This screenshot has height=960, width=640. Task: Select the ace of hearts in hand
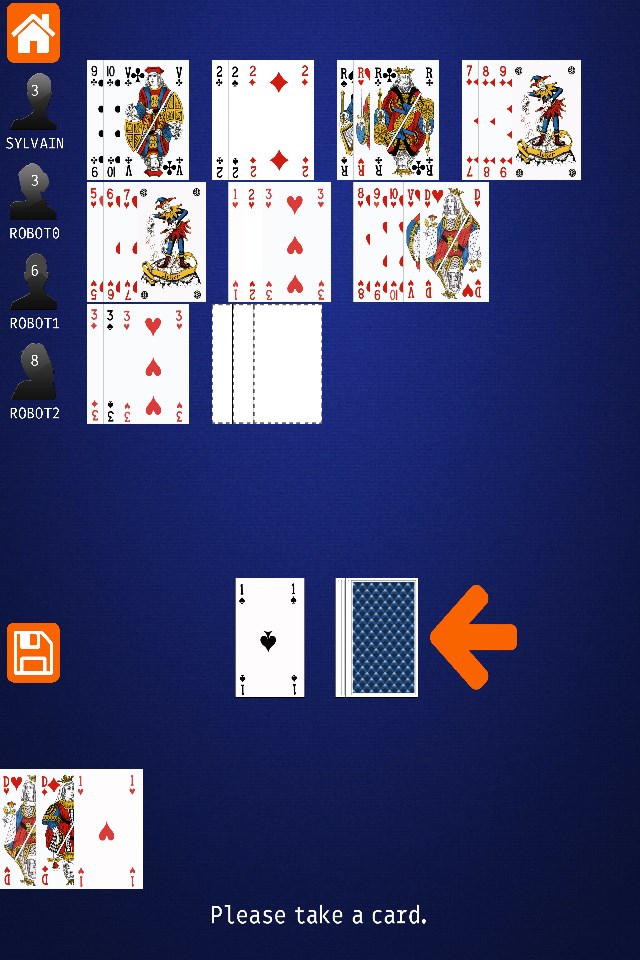pos(110,829)
